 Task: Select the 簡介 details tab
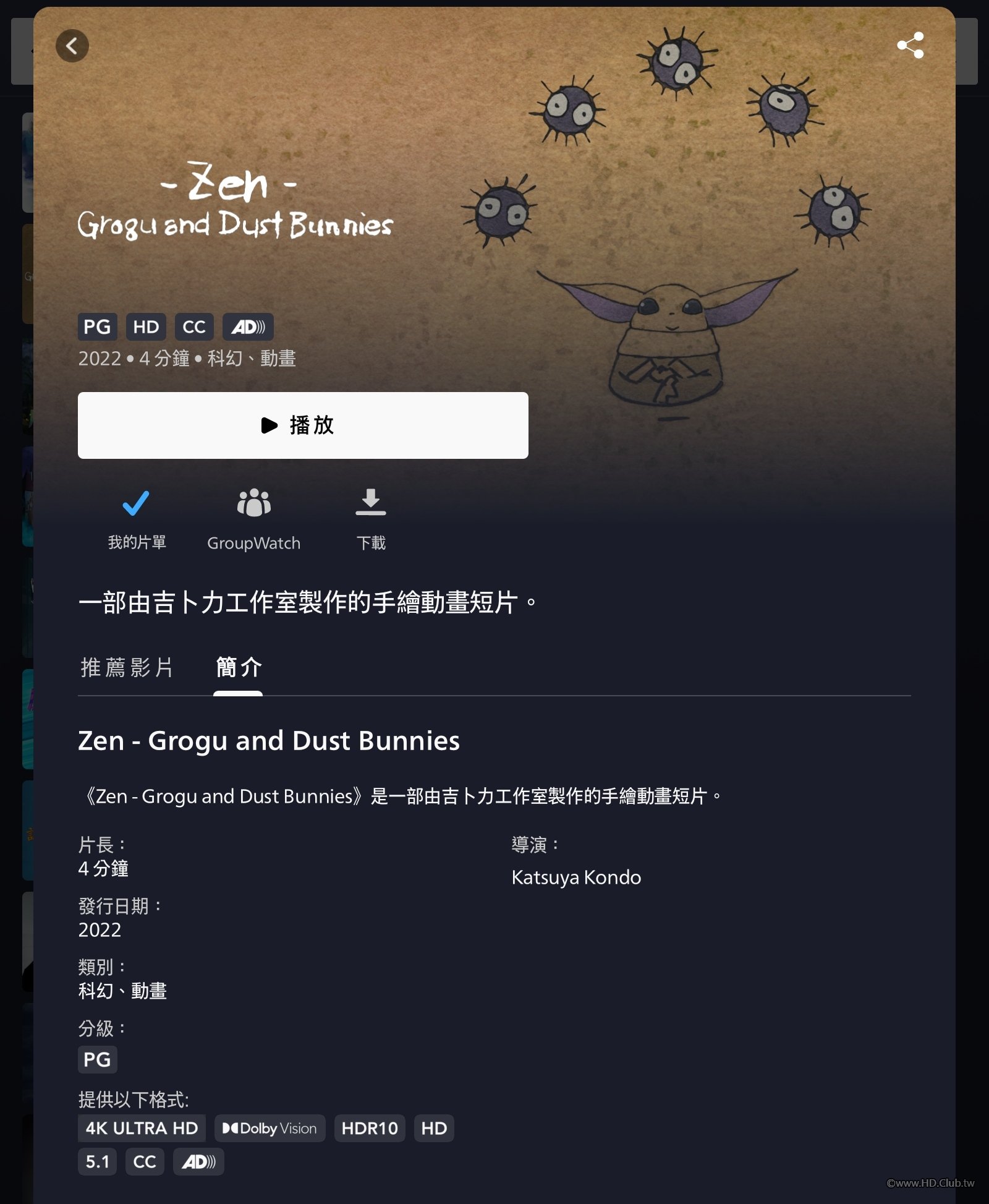239,667
